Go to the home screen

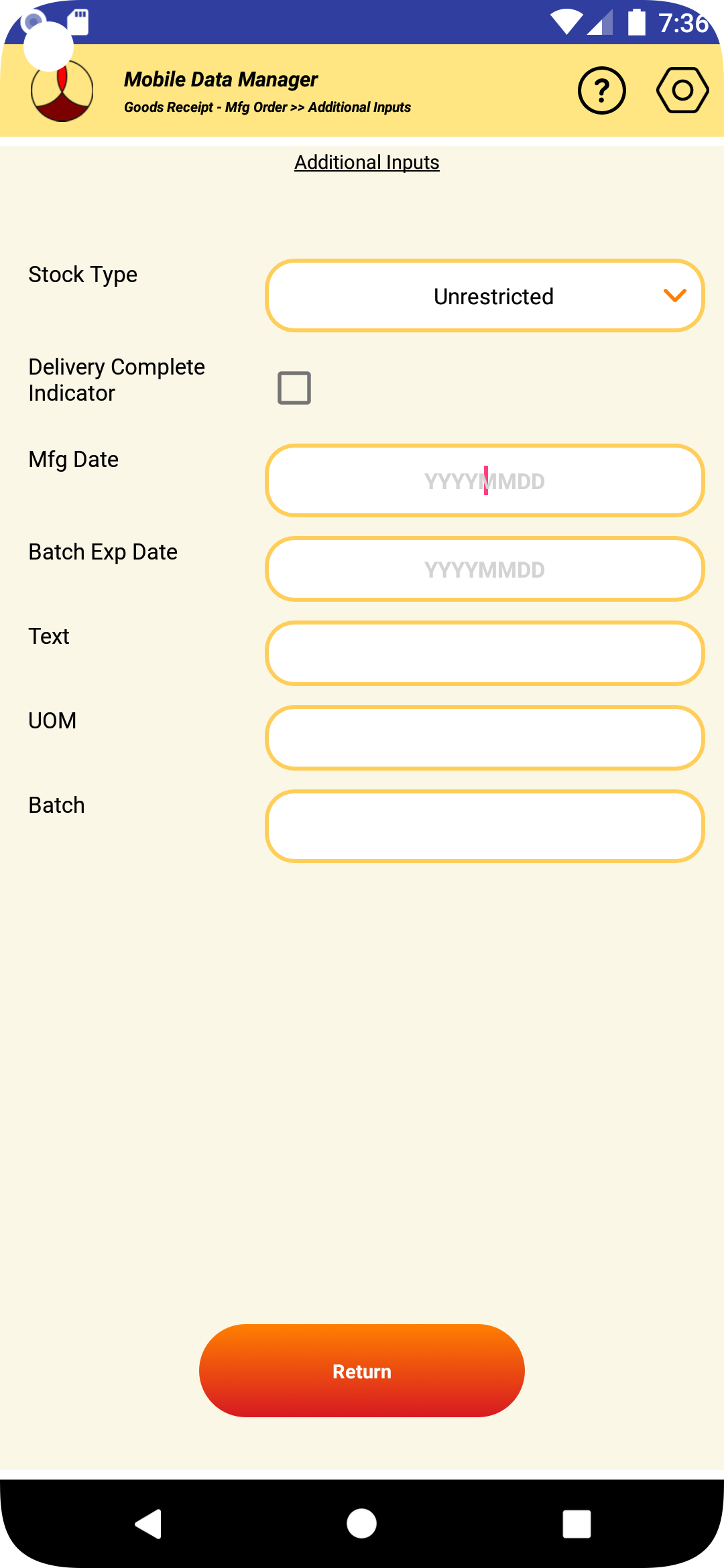[x=361, y=1524]
